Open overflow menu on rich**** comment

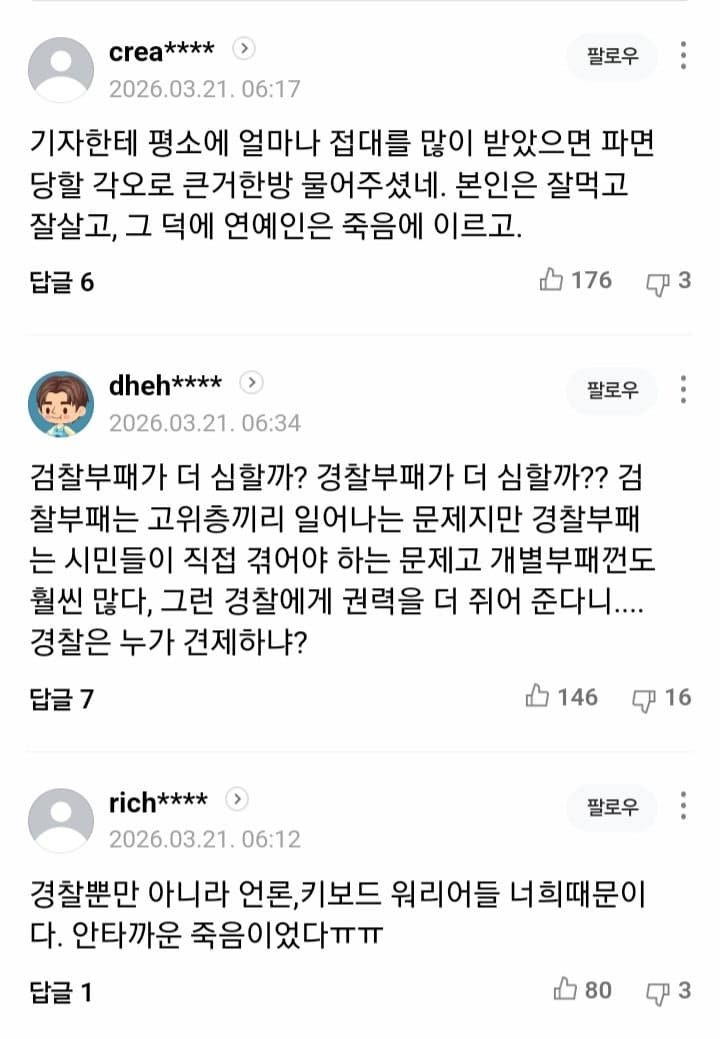(683, 806)
